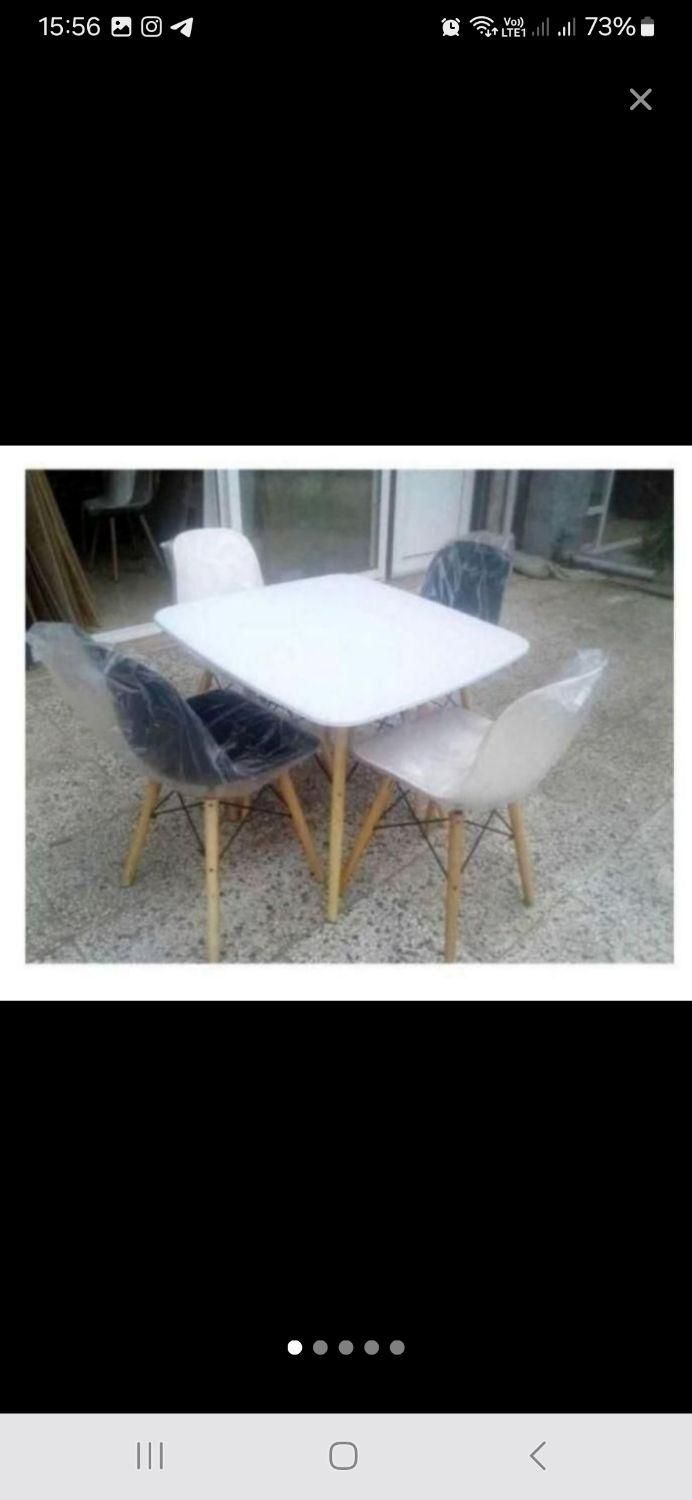The height and width of the screenshot is (1500, 692).
Task: Jump to the second photo indicator dot
Action: 320,1347
